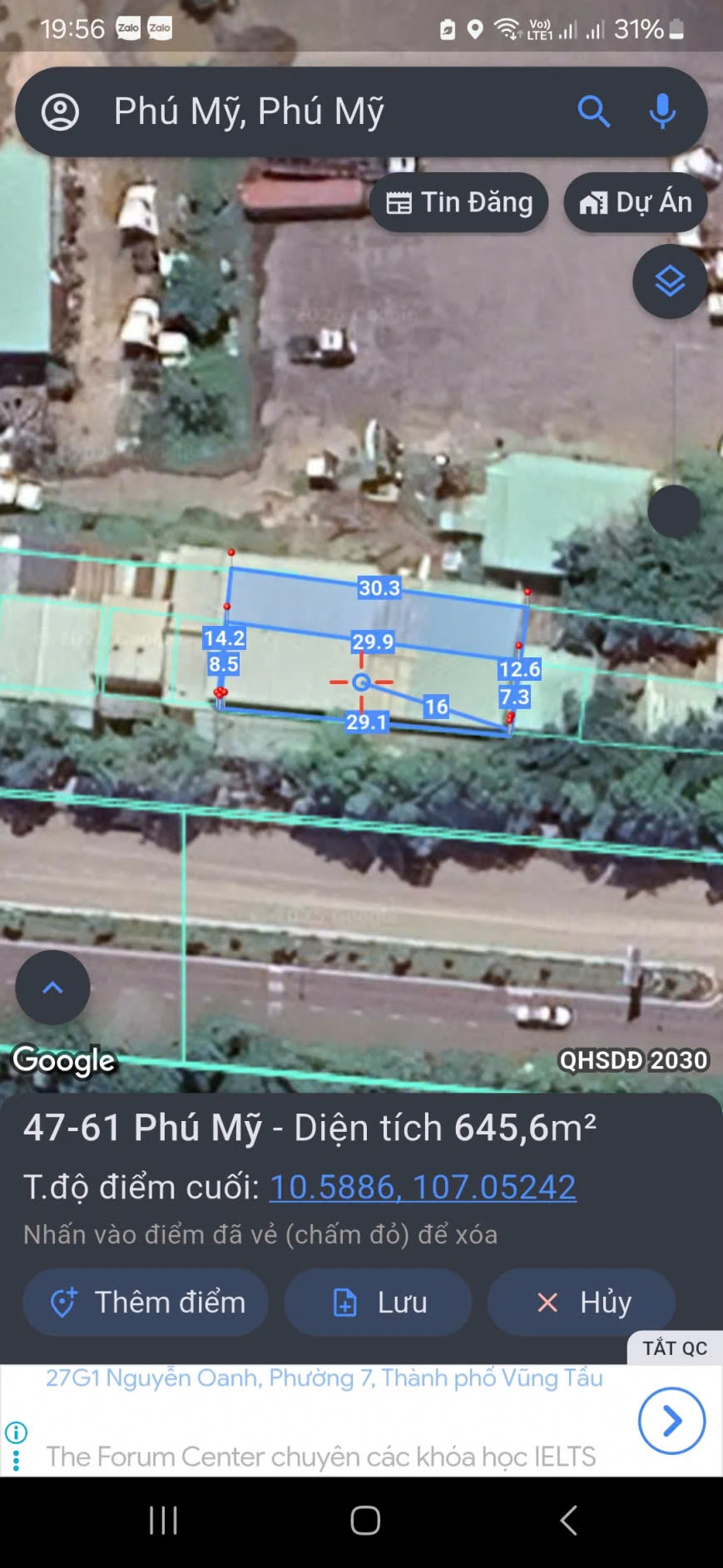Tap Thêm điểm to add a point
The image size is (723, 1568).
(146, 1302)
